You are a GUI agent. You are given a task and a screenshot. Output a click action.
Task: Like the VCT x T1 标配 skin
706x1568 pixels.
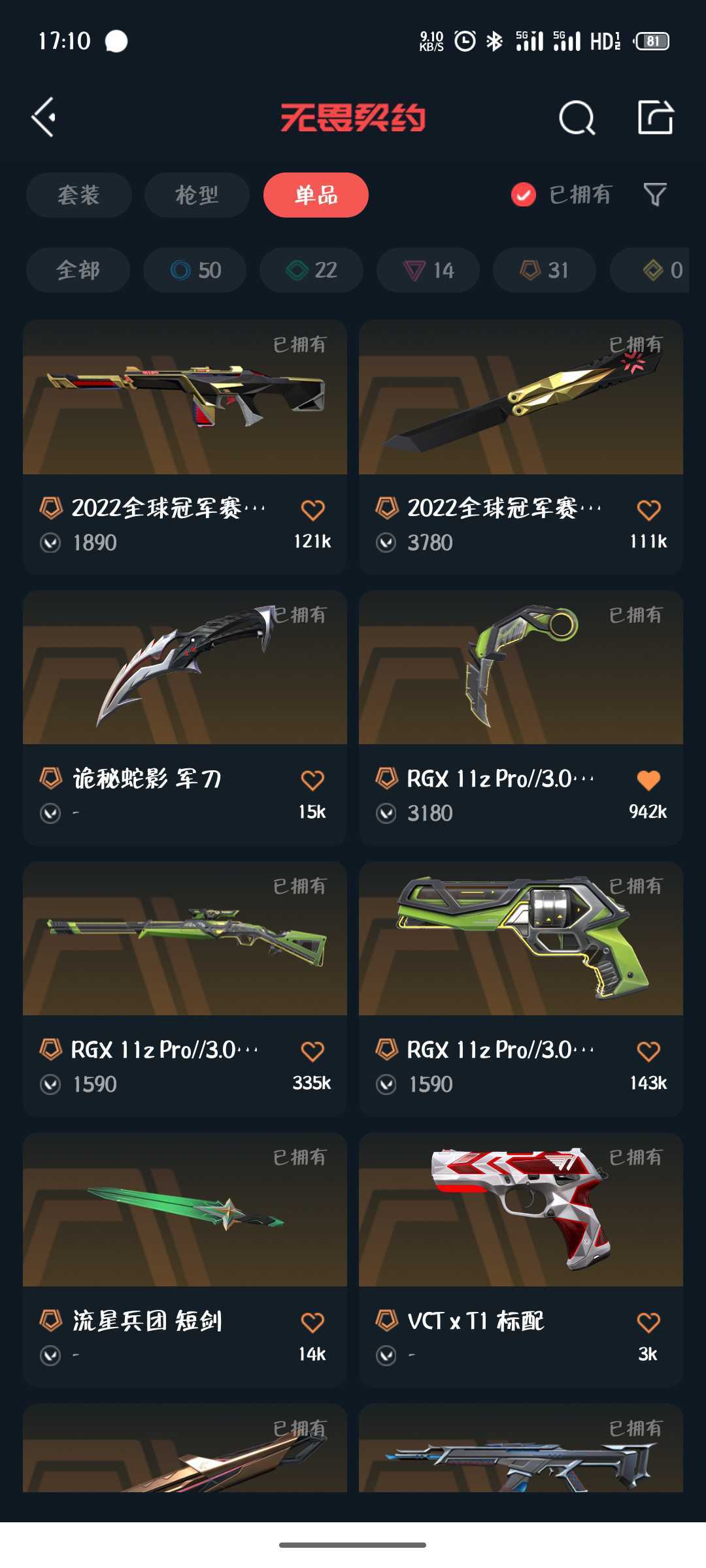point(648,1322)
